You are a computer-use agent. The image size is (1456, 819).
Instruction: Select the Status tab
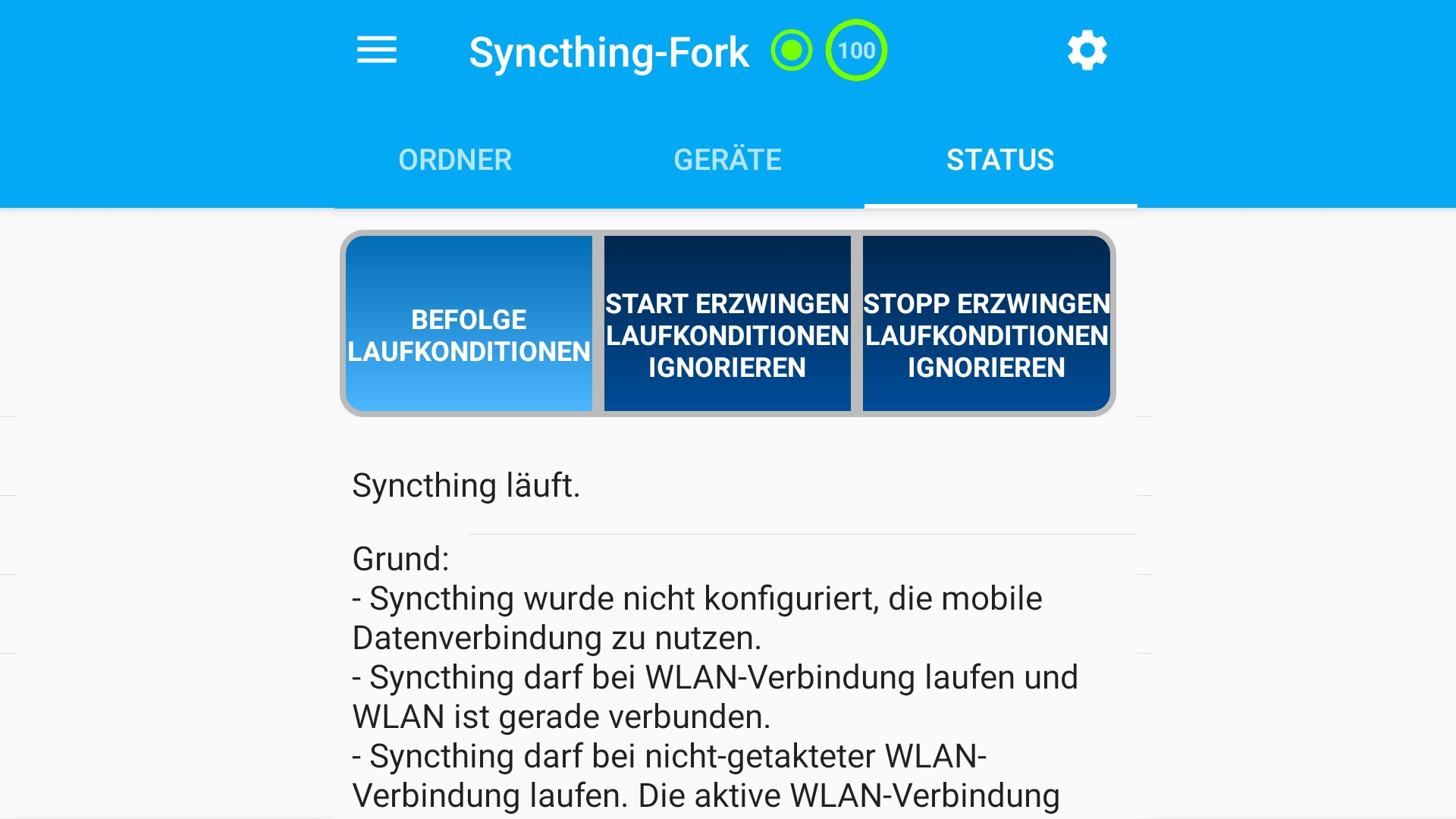pos(999,160)
